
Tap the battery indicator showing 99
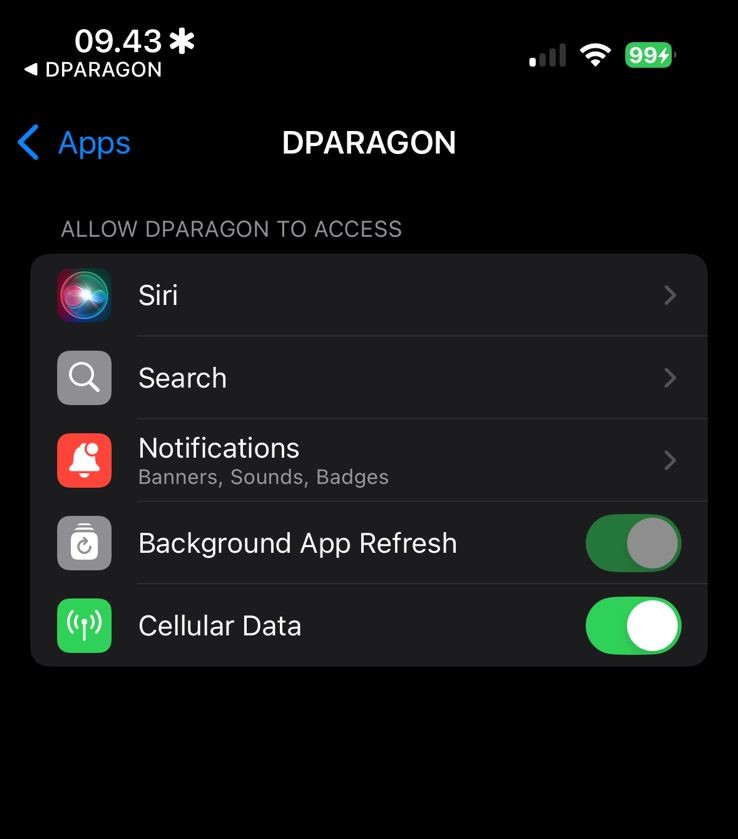(648, 55)
